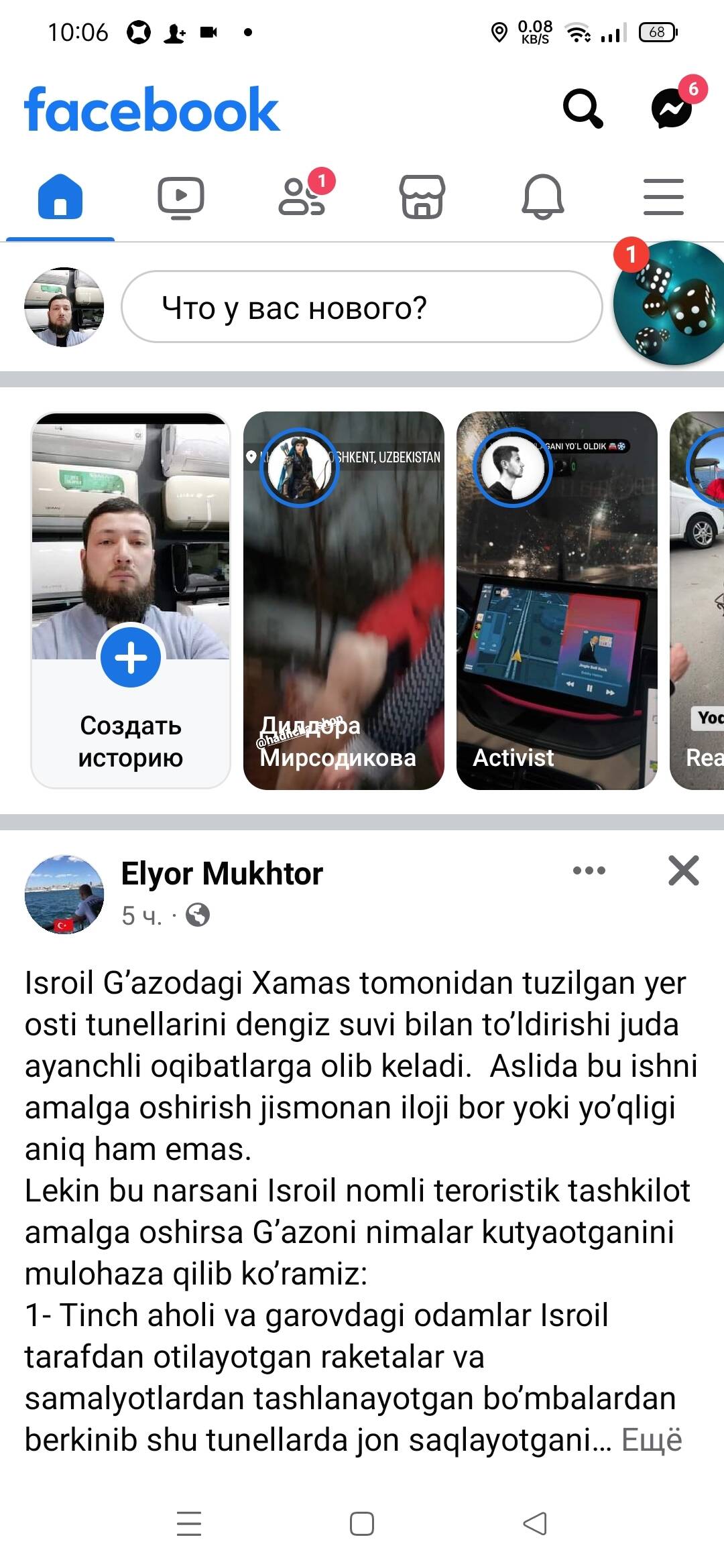This screenshot has width=724, height=1568.
Task: Expand the post text with 'Ещё'
Action: (x=652, y=1439)
